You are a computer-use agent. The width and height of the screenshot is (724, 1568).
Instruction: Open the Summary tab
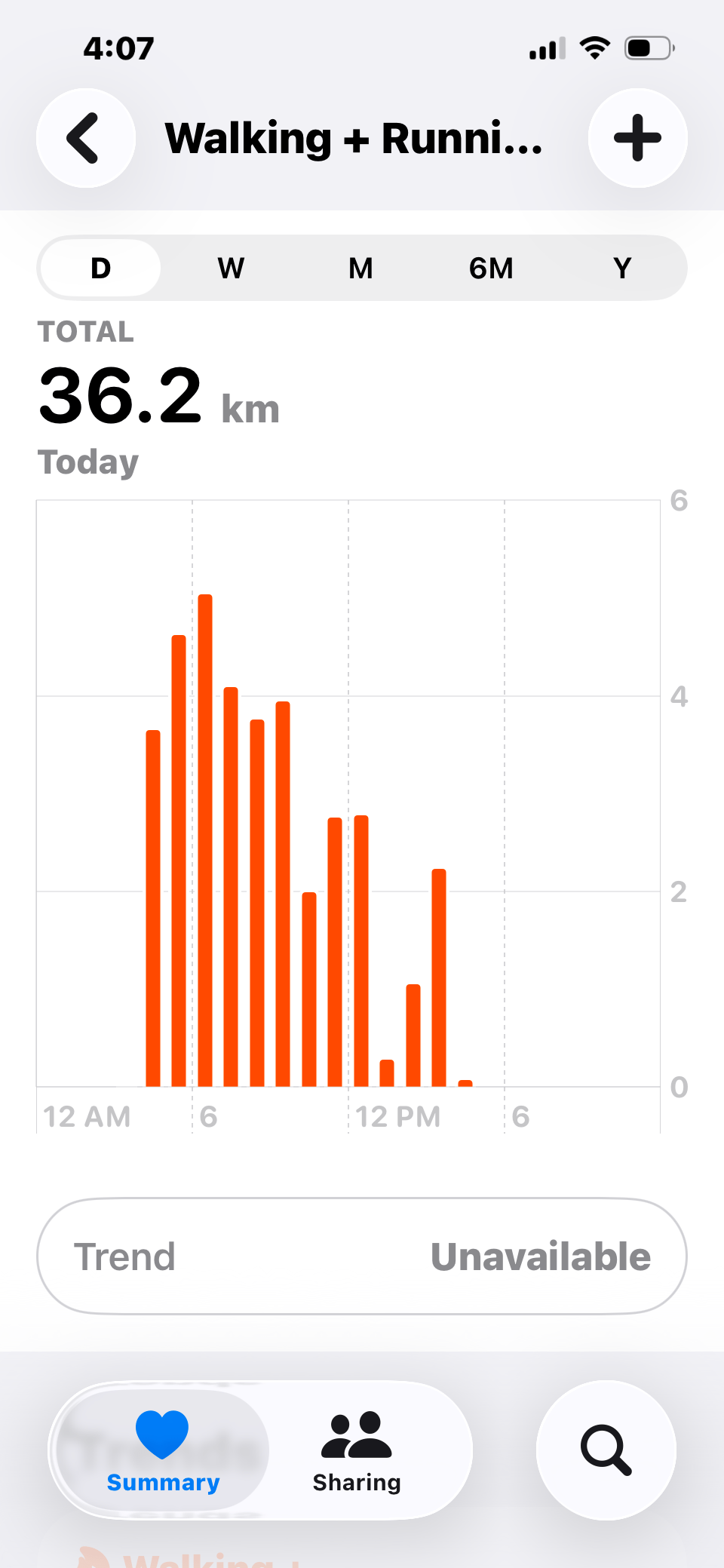point(163,1450)
